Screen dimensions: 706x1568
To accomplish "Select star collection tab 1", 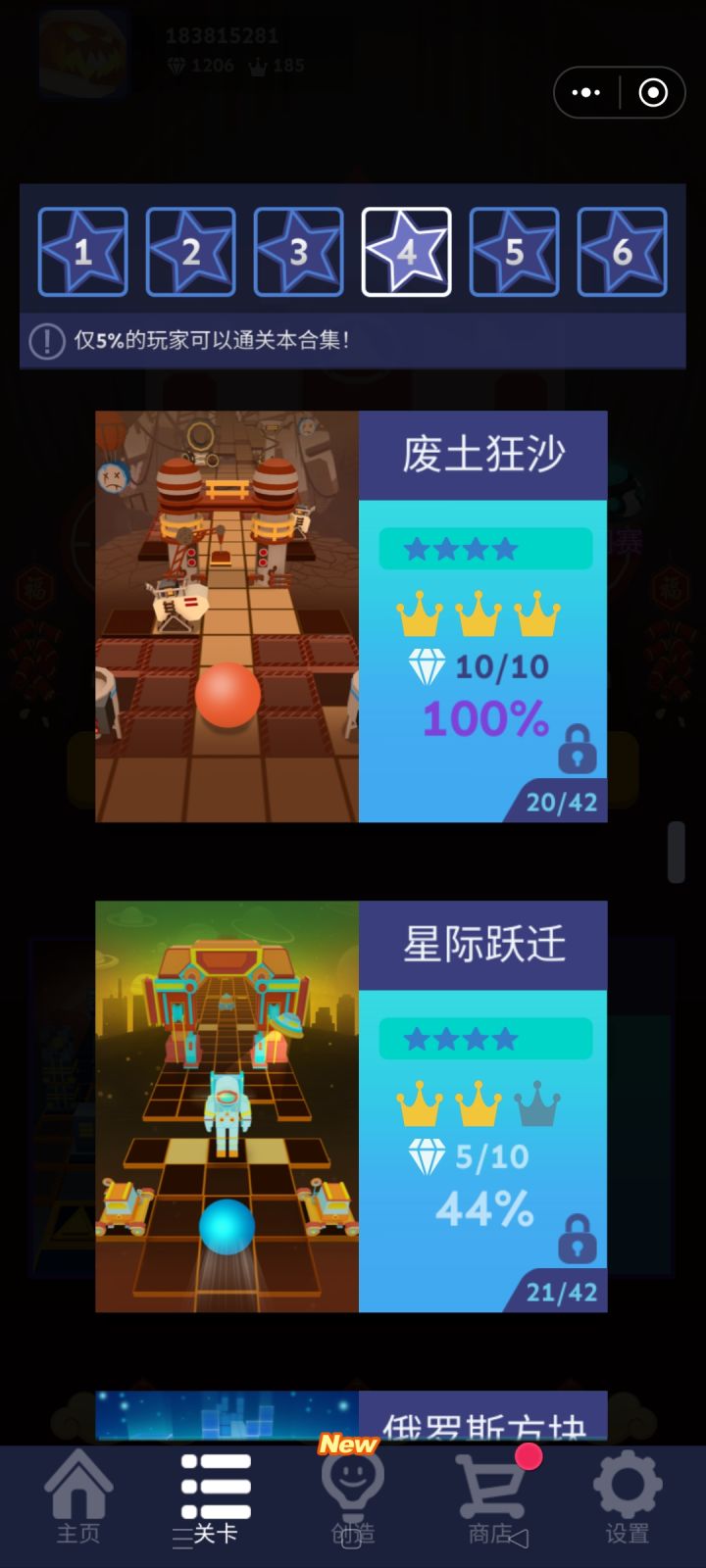I will pyautogui.click(x=83, y=251).
